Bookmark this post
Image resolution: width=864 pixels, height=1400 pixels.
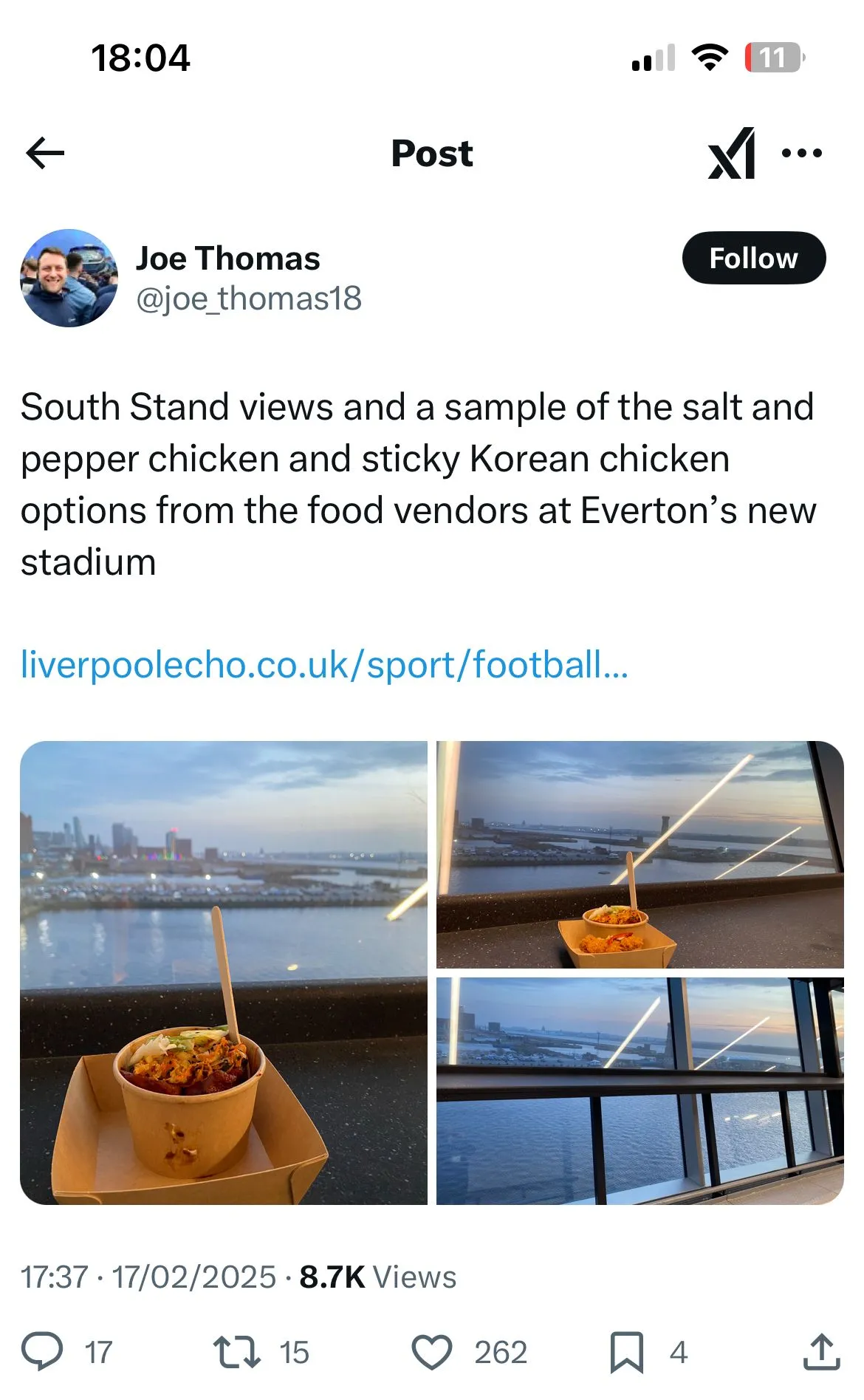626,1351
